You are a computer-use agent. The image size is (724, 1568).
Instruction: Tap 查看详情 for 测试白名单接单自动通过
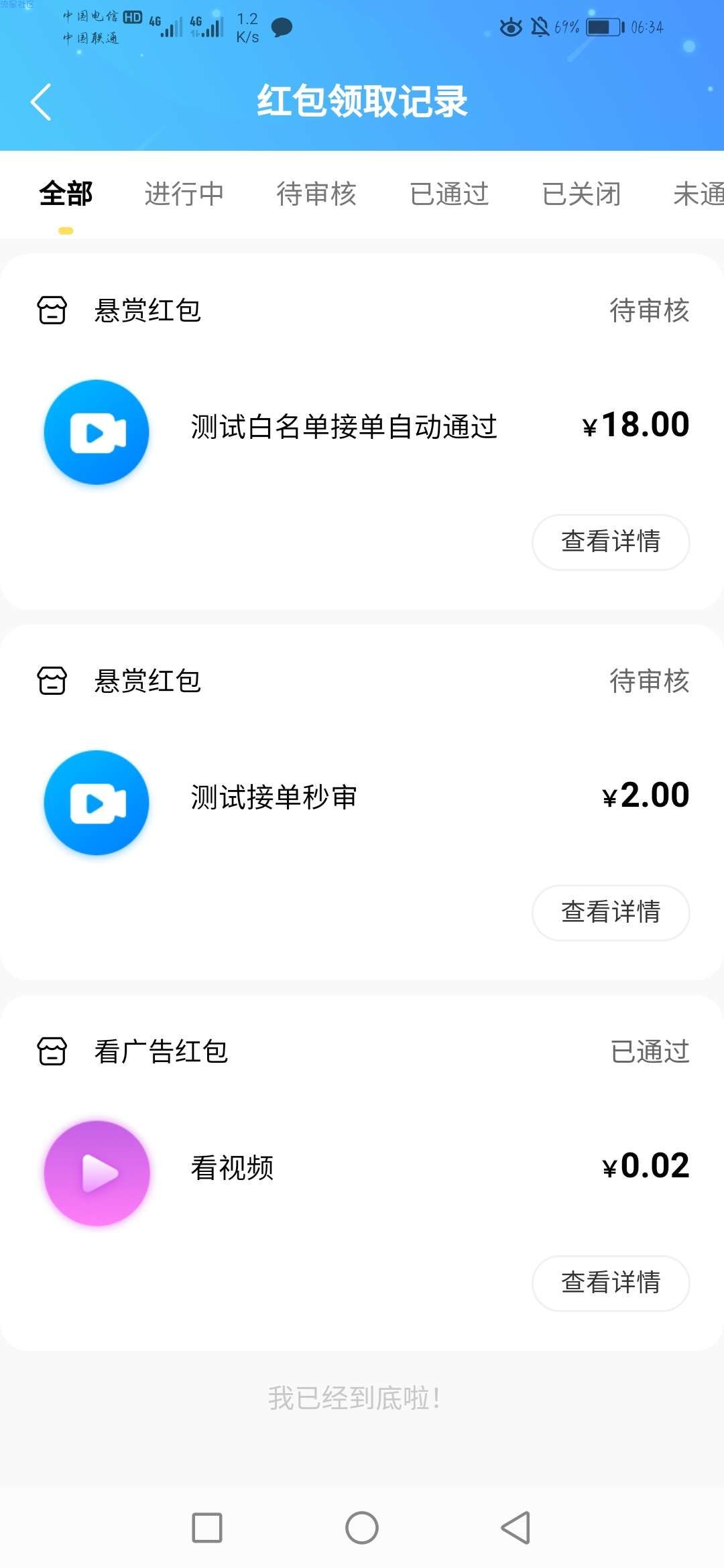point(611,542)
